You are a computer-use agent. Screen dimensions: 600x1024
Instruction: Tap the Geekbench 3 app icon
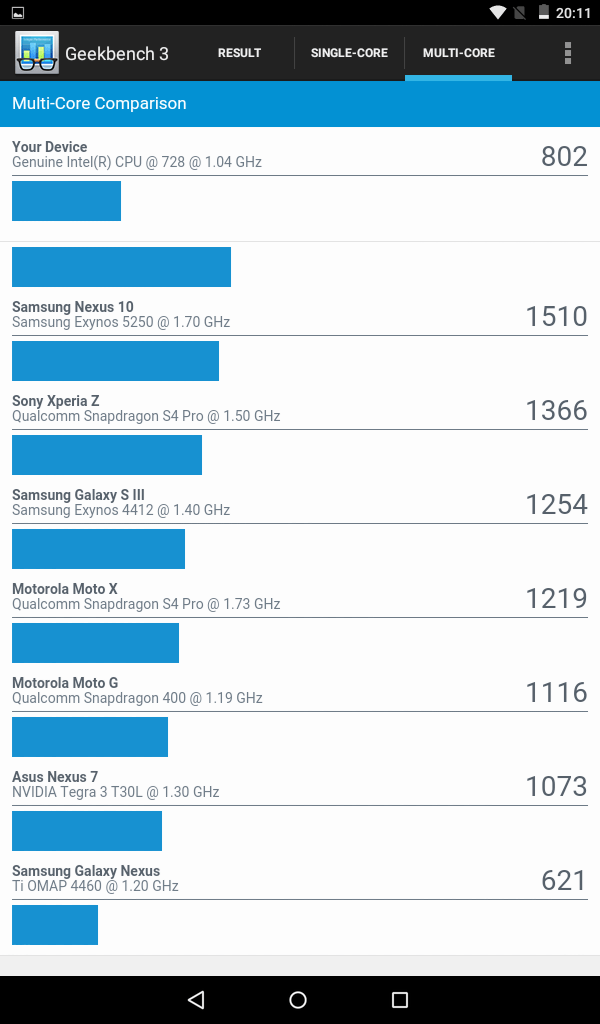coord(37,53)
